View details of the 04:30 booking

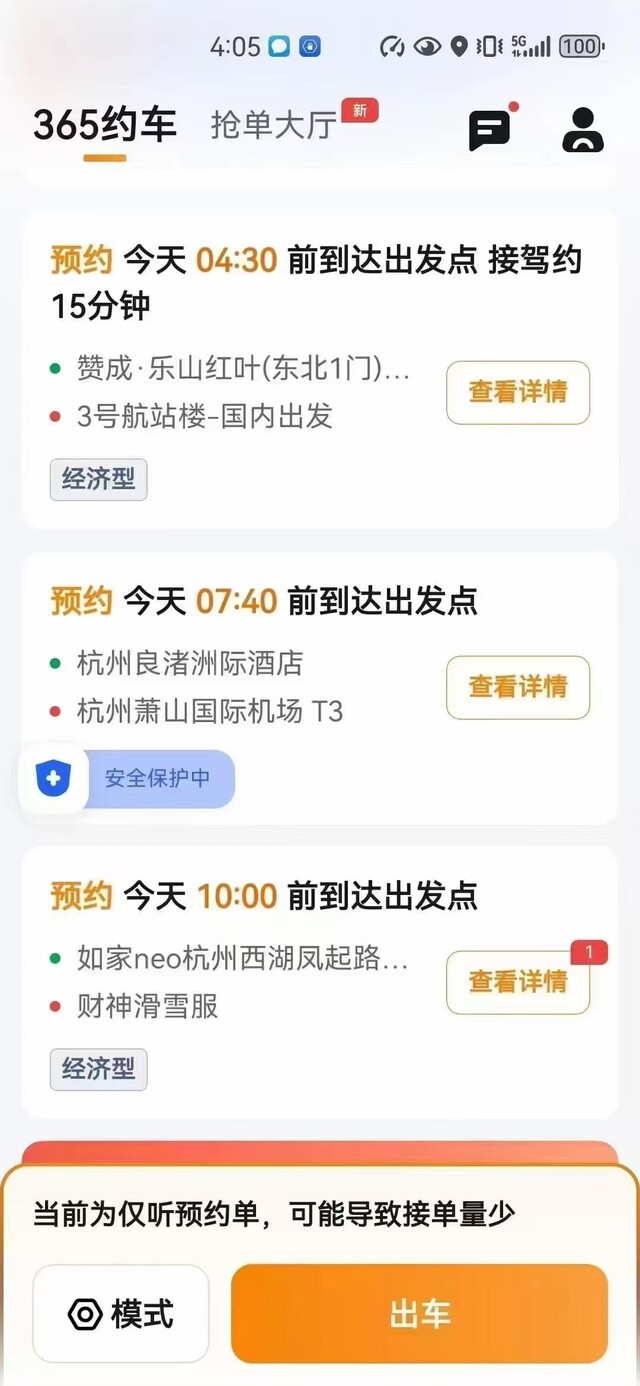518,392
